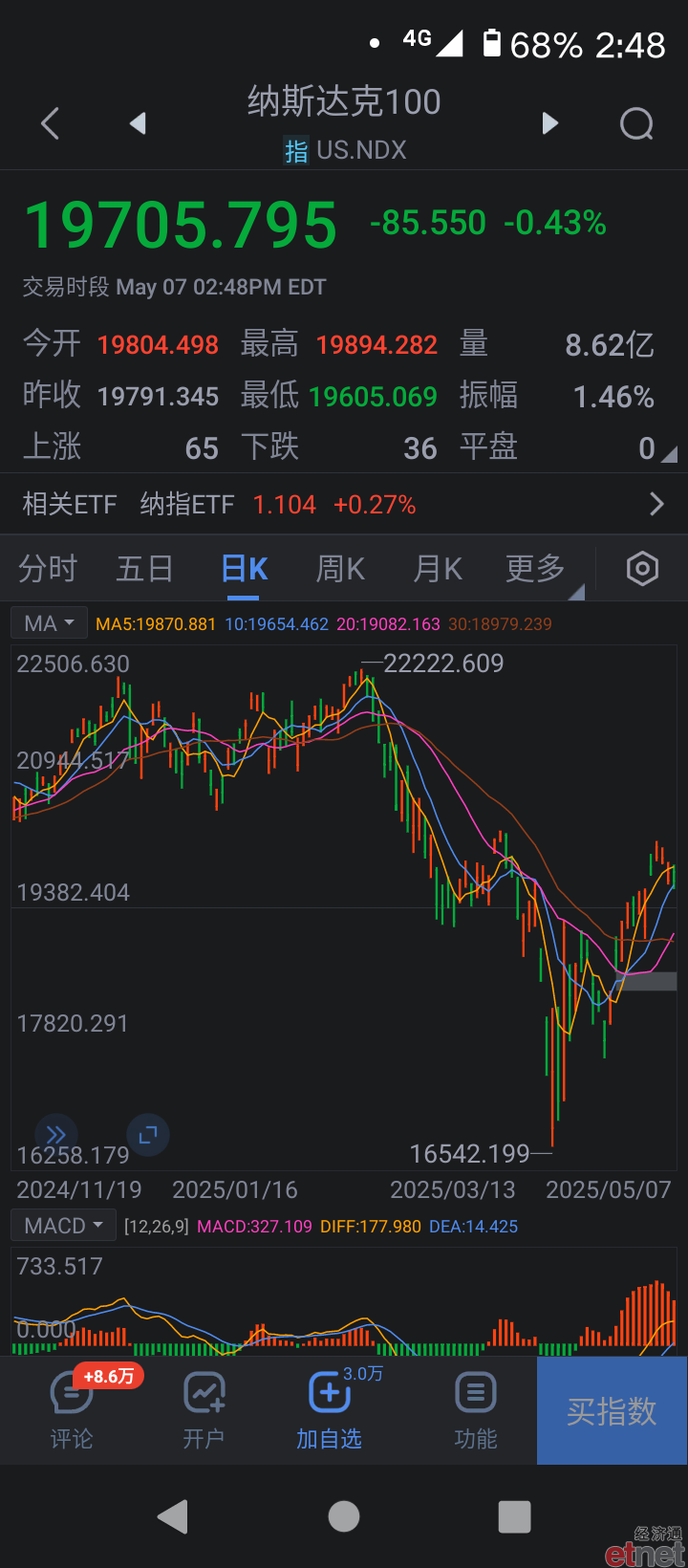Select the 周K chart tab

tap(340, 569)
